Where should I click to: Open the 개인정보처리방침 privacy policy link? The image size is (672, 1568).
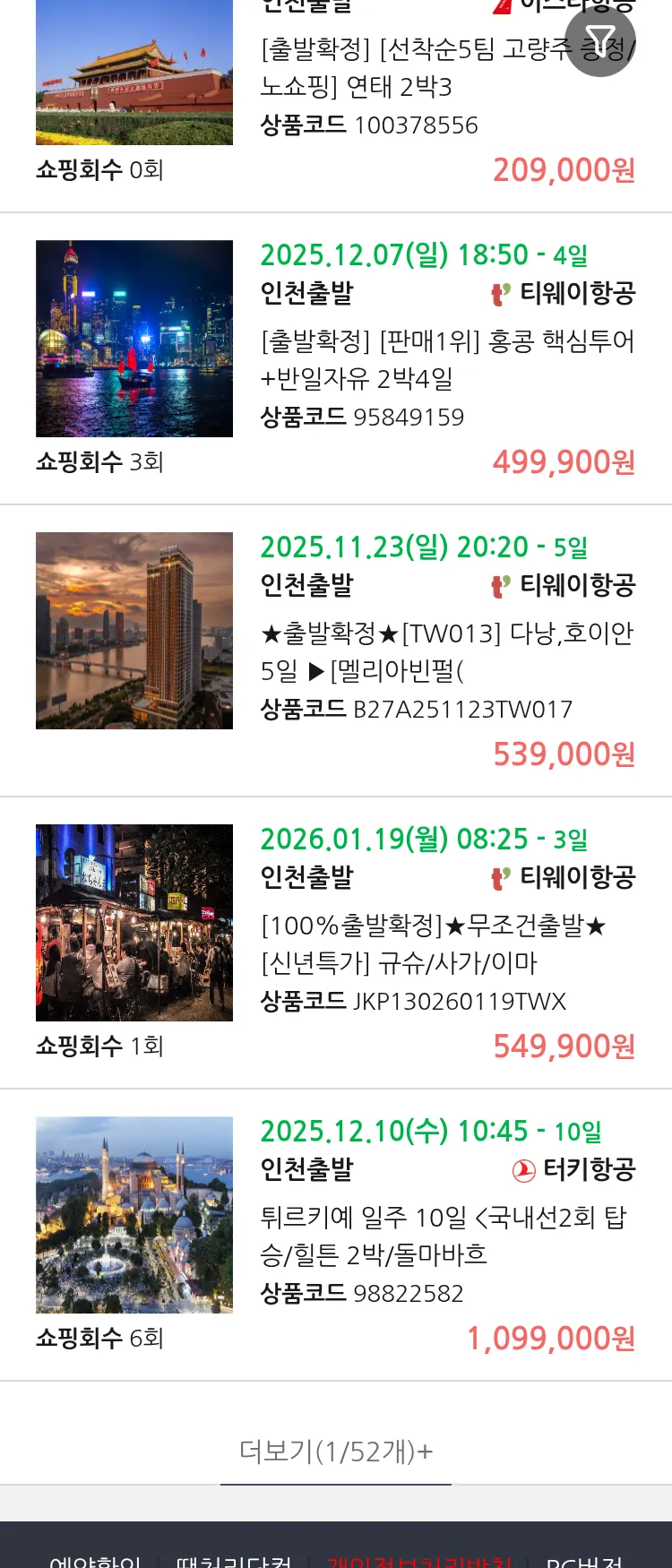[419, 1560]
